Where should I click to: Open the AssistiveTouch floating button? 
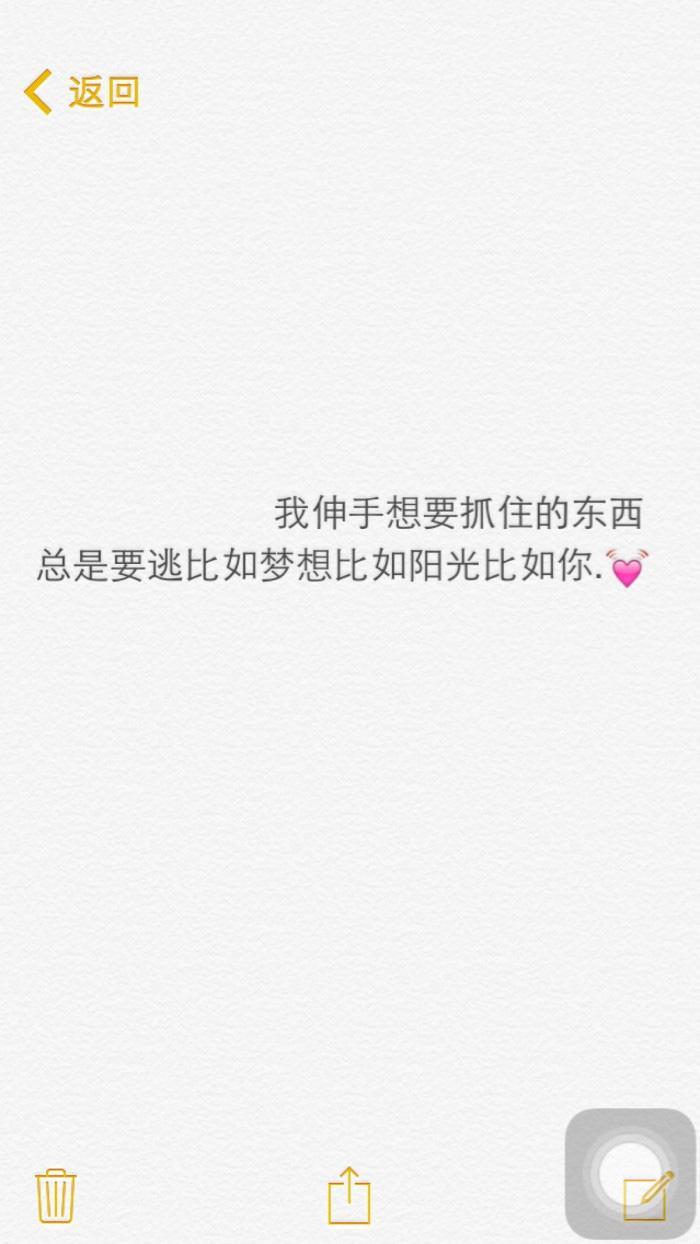click(627, 1168)
